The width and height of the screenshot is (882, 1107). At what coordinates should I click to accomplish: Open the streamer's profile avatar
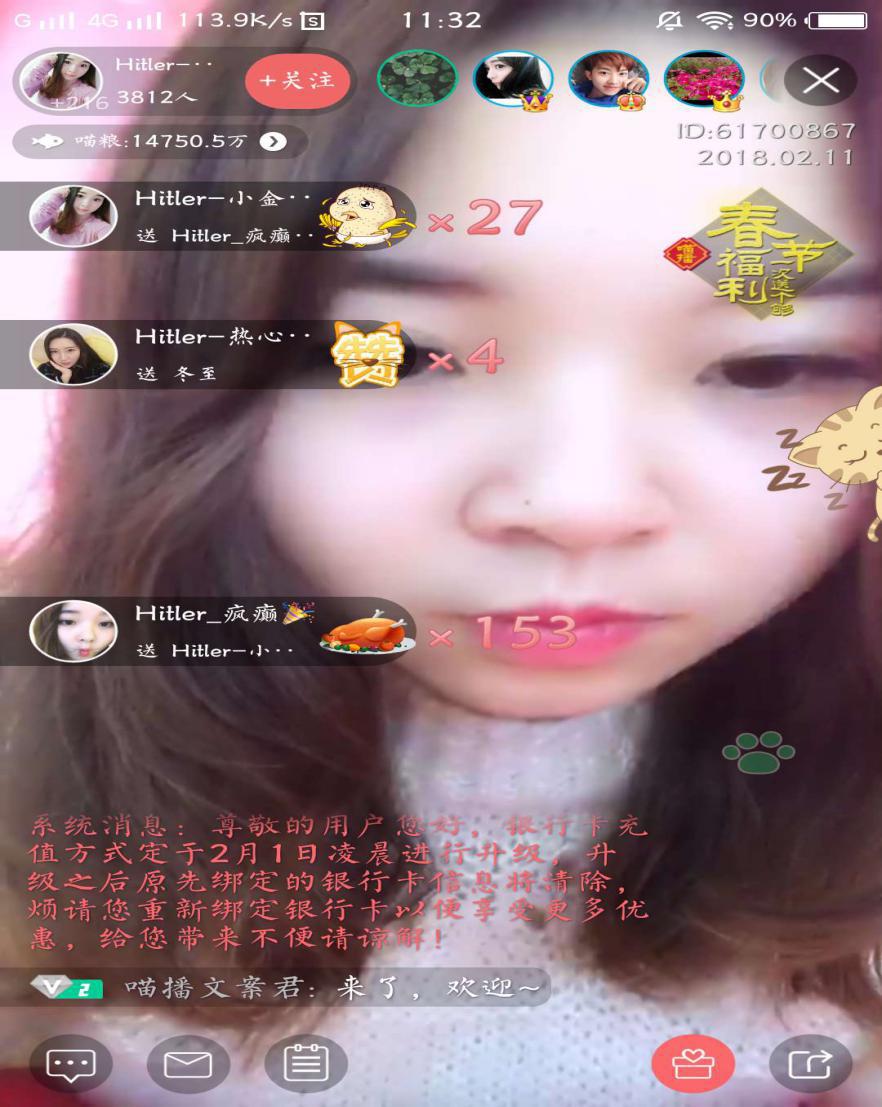click(x=60, y=82)
